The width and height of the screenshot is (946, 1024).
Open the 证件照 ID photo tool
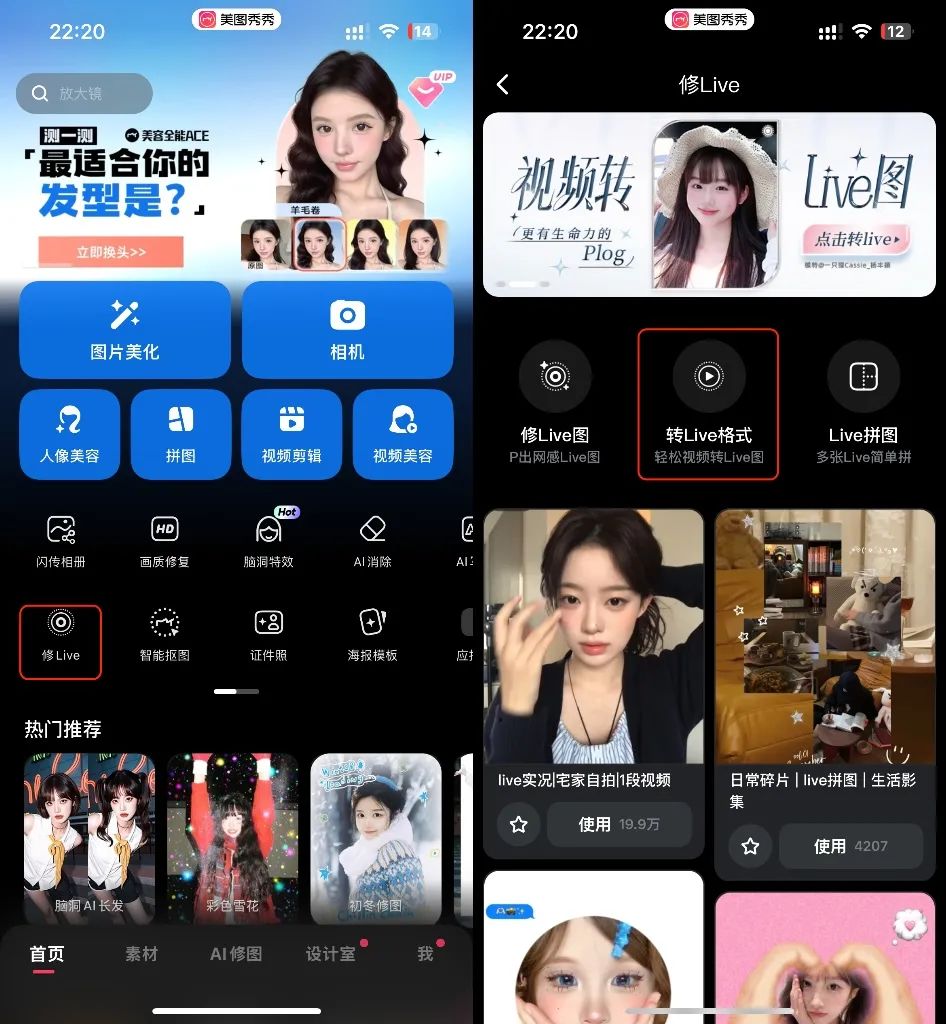(x=268, y=634)
